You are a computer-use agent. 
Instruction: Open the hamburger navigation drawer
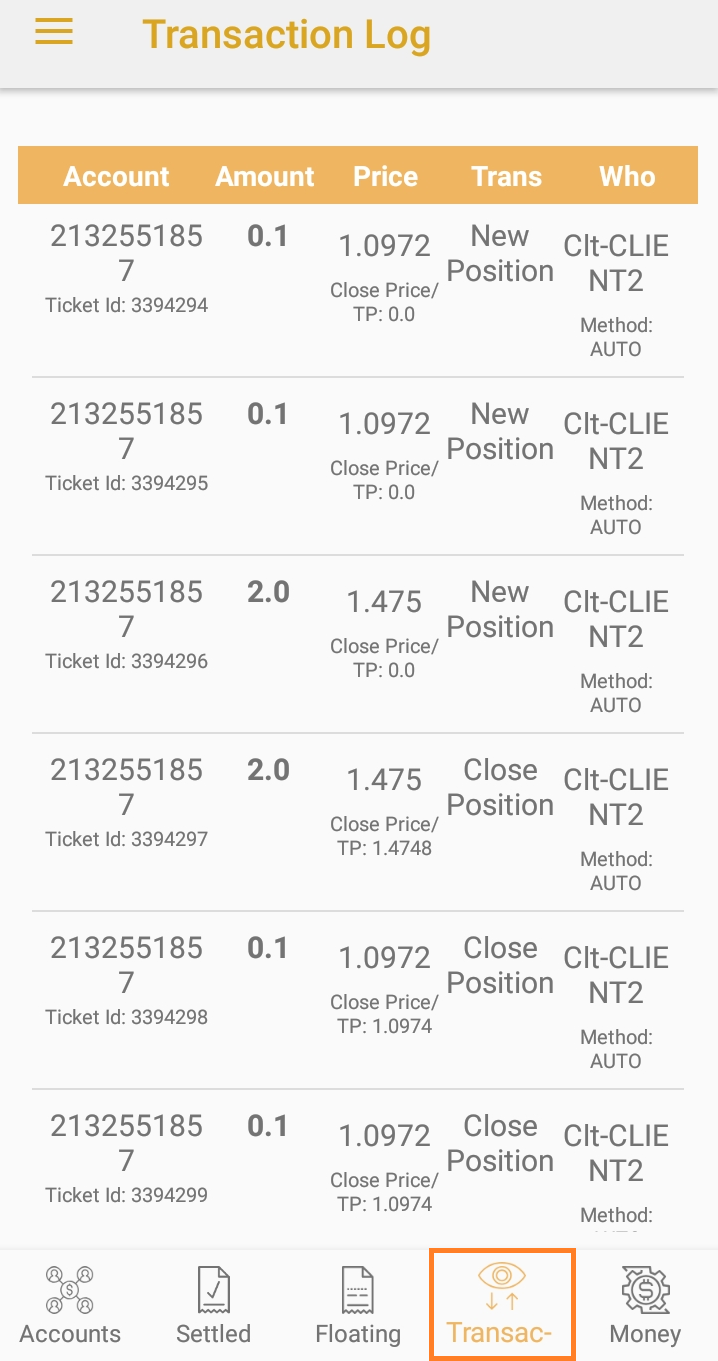pos(54,33)
